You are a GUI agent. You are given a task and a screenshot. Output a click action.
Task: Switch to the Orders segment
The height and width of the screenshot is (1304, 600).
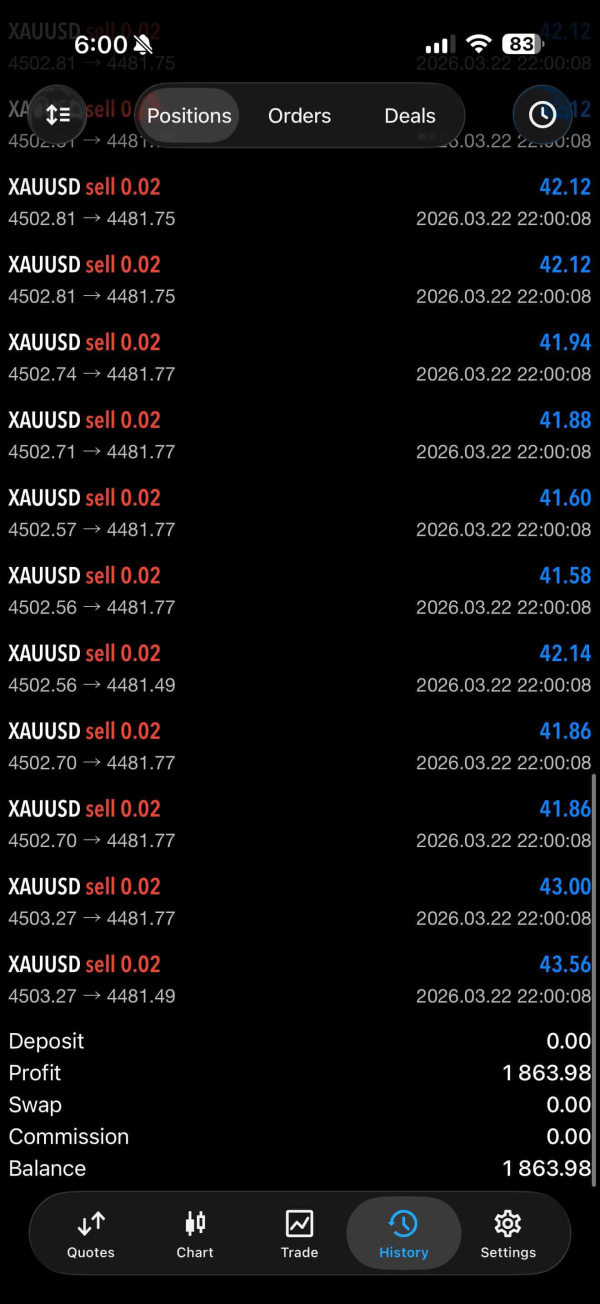299,116
